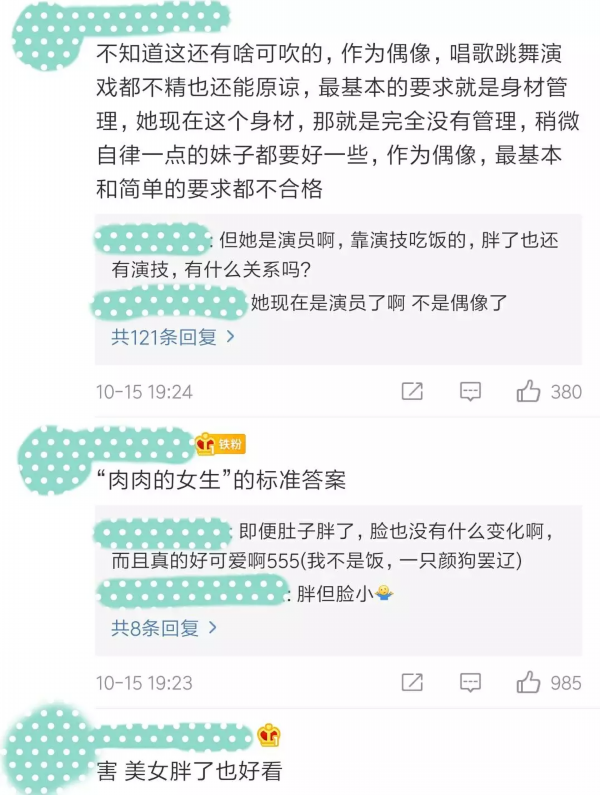Forward the comment posted 10-15 19:23
This screenshot has width=600, height=795.
pyautogui.click(x=412, y=683)
